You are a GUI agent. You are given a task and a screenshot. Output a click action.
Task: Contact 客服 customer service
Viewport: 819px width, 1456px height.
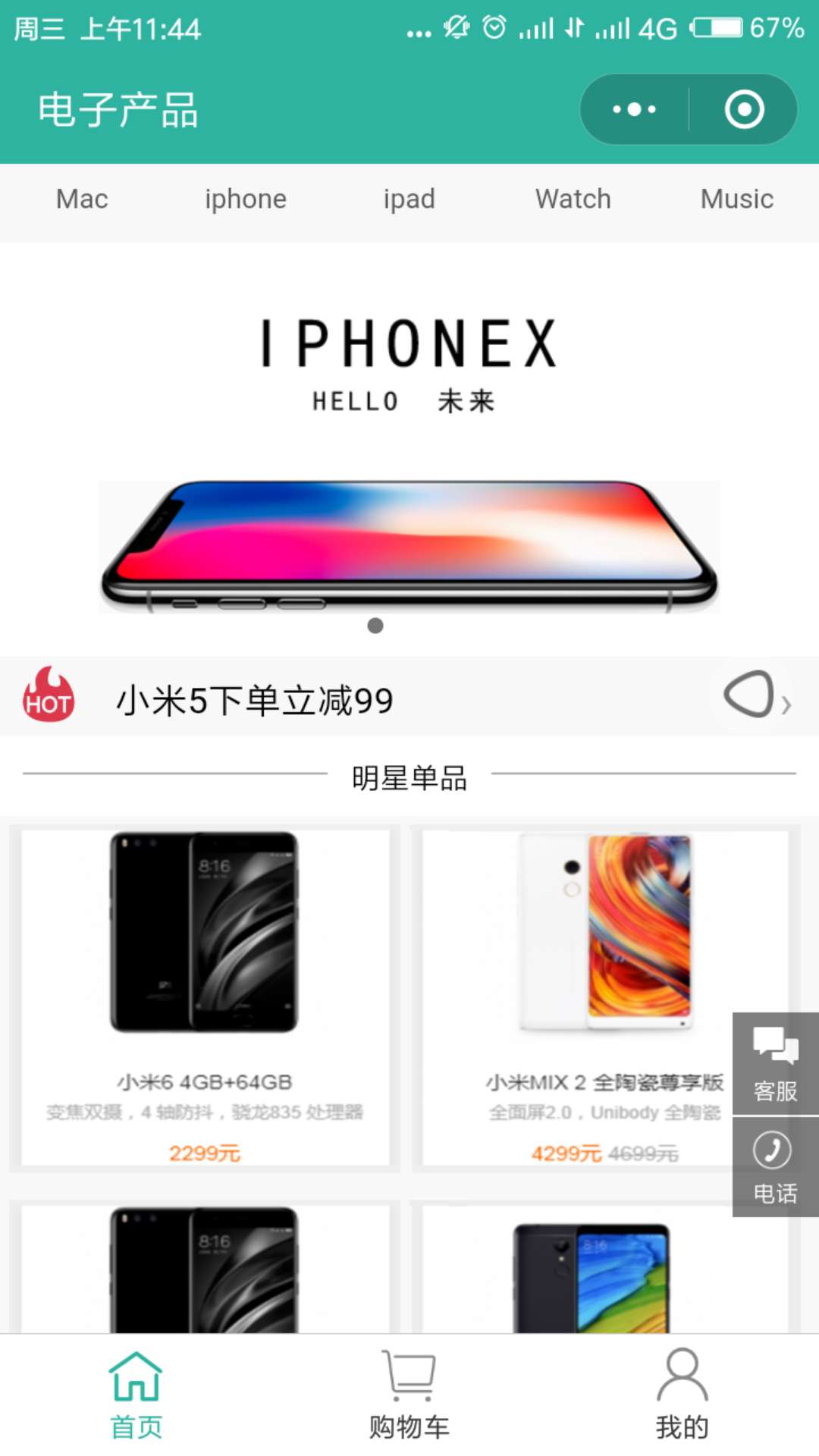(776, 1064)
